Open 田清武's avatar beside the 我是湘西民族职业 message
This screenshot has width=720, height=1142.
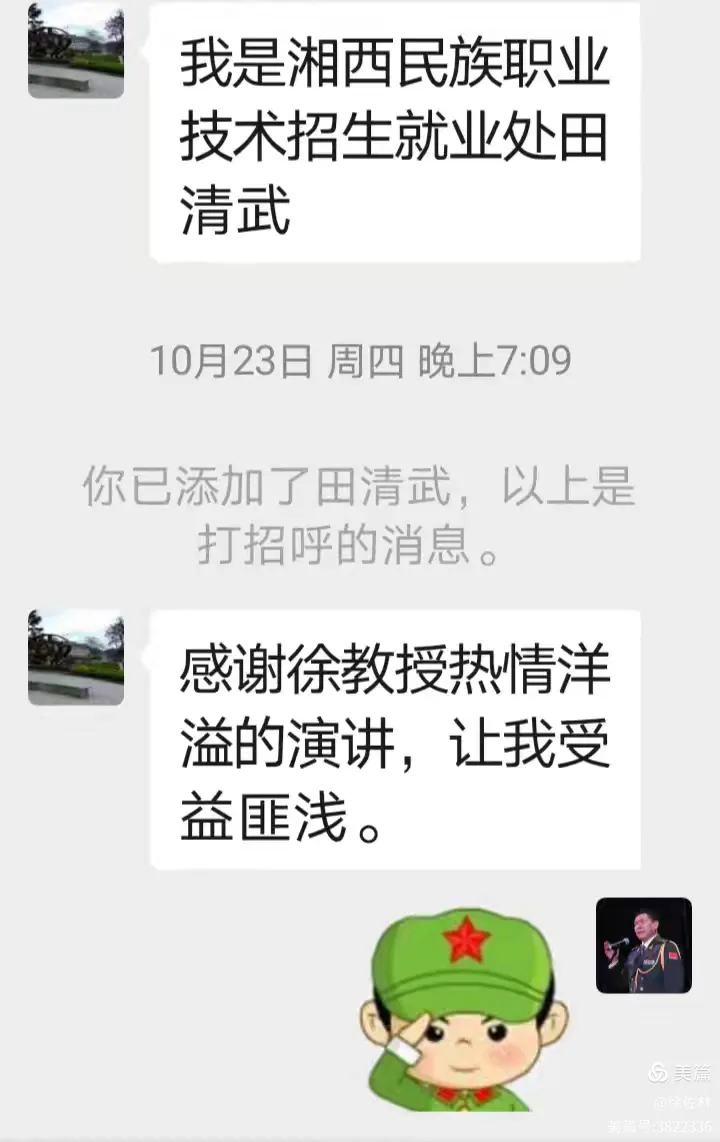76,51
